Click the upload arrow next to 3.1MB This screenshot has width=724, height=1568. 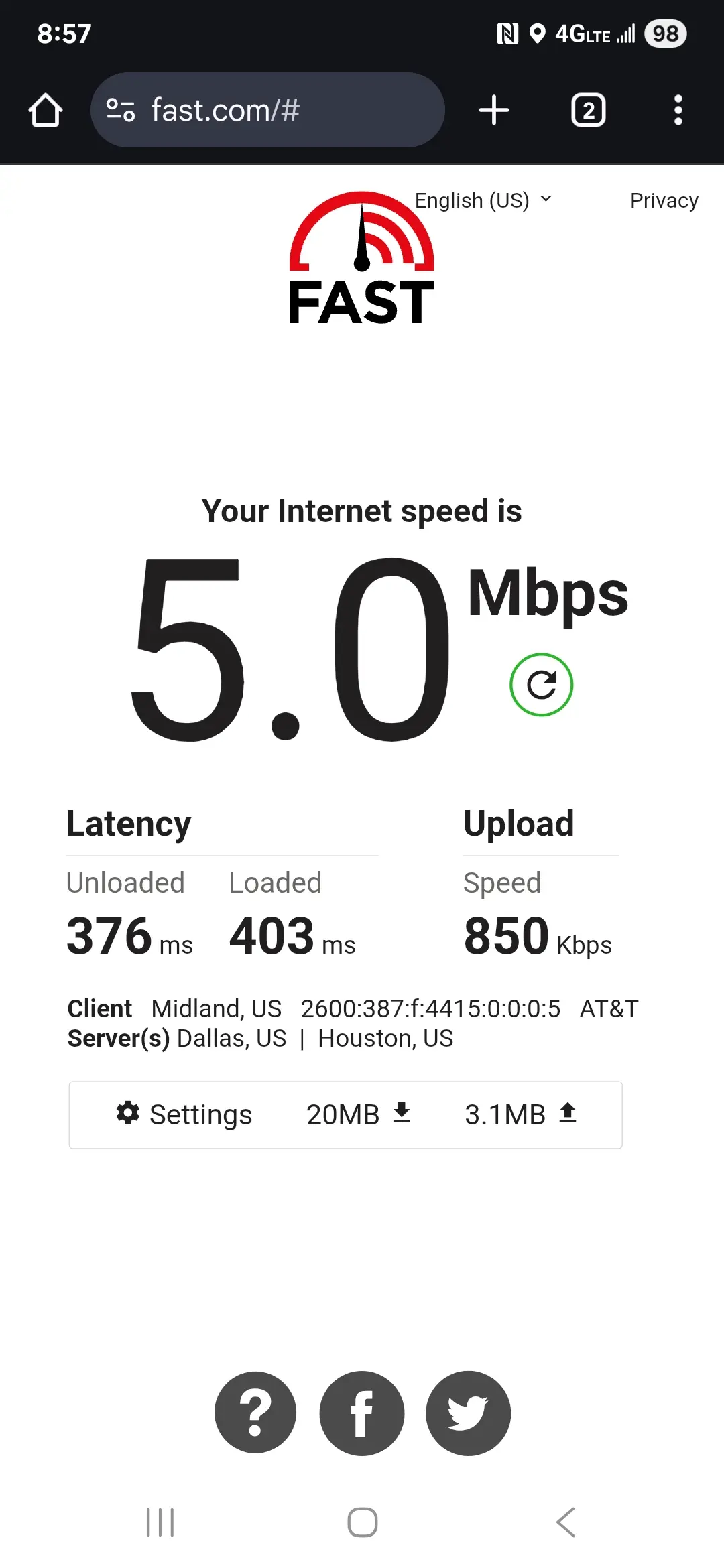click(568, 1112)
